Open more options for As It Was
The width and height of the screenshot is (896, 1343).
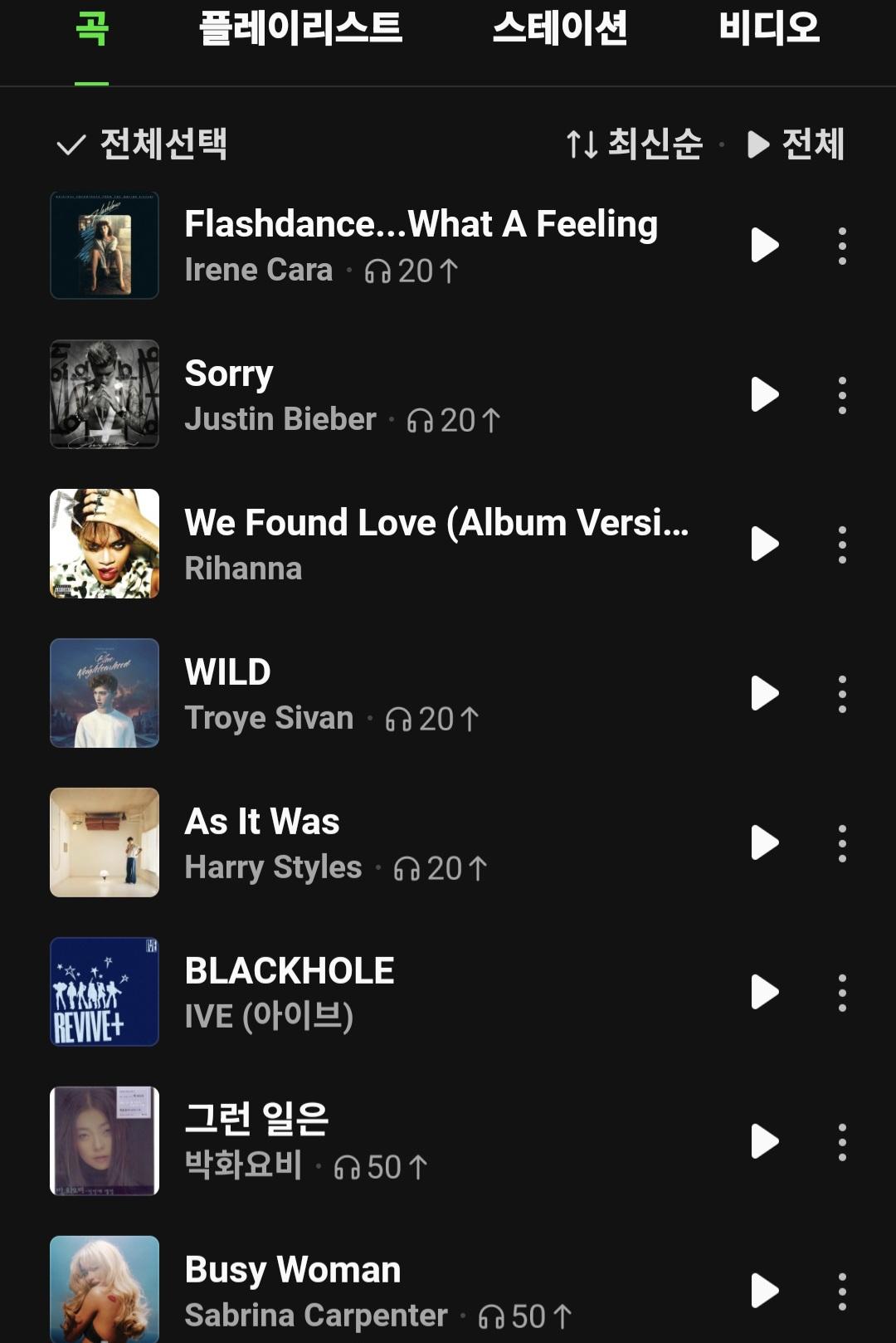[842, 843]
